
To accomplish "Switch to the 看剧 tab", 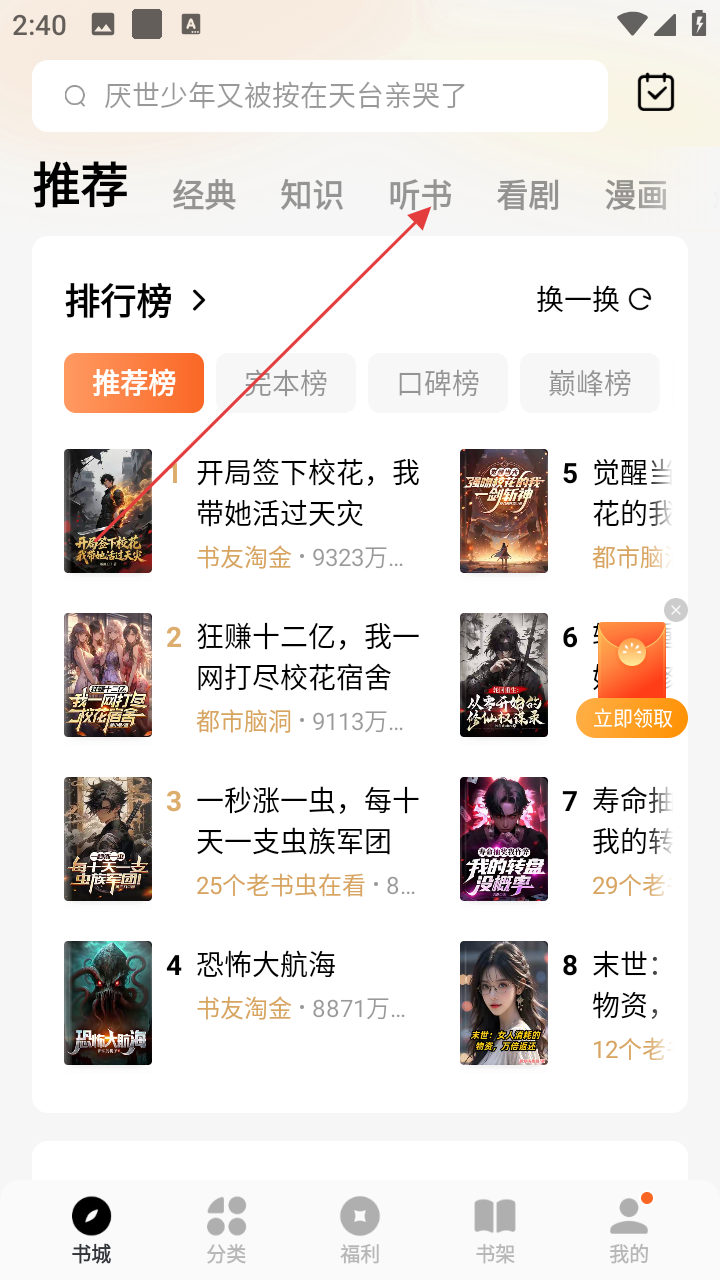I will (x=528, y=195).
